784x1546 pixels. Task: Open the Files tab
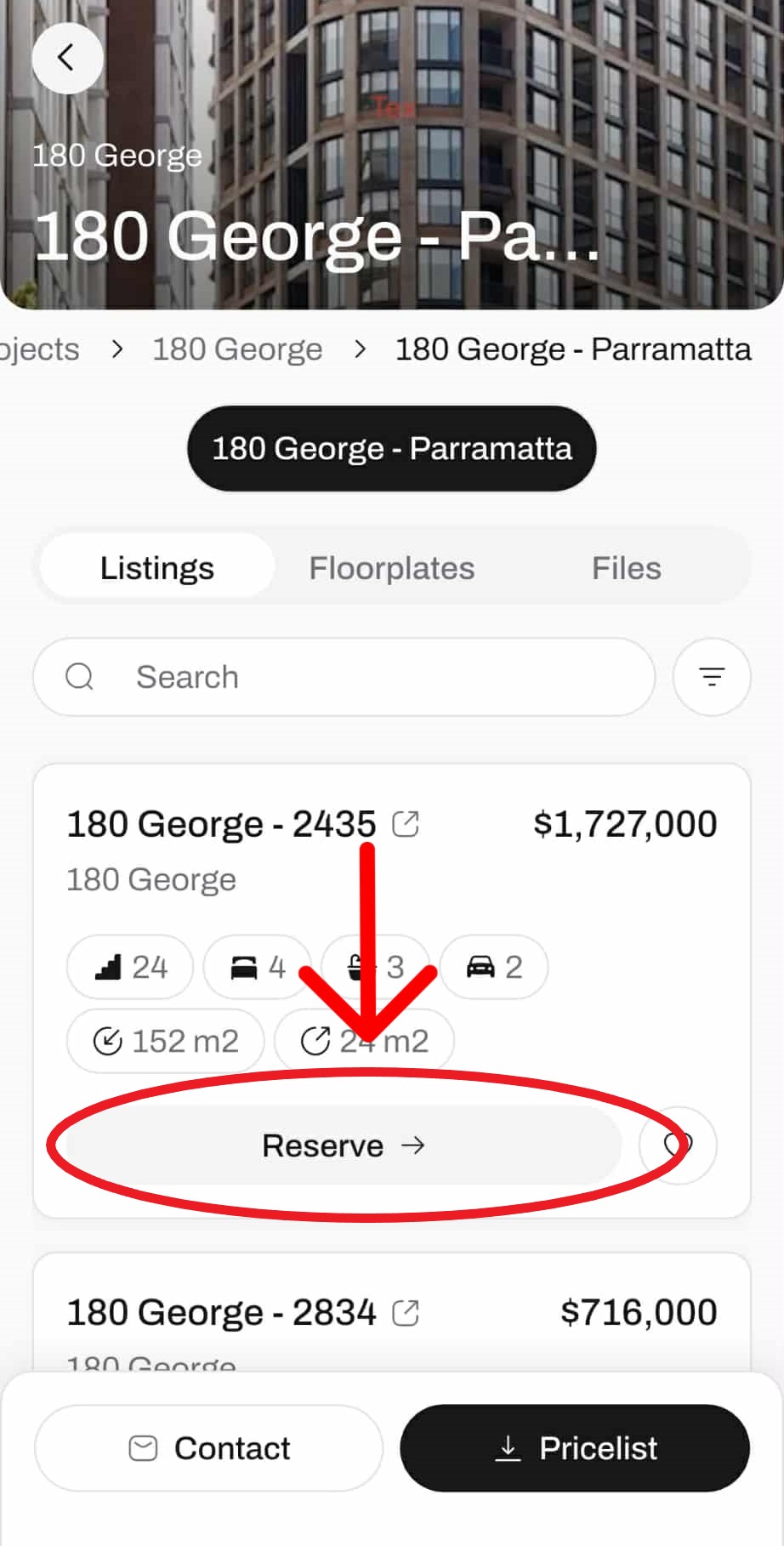click(626, 568)
